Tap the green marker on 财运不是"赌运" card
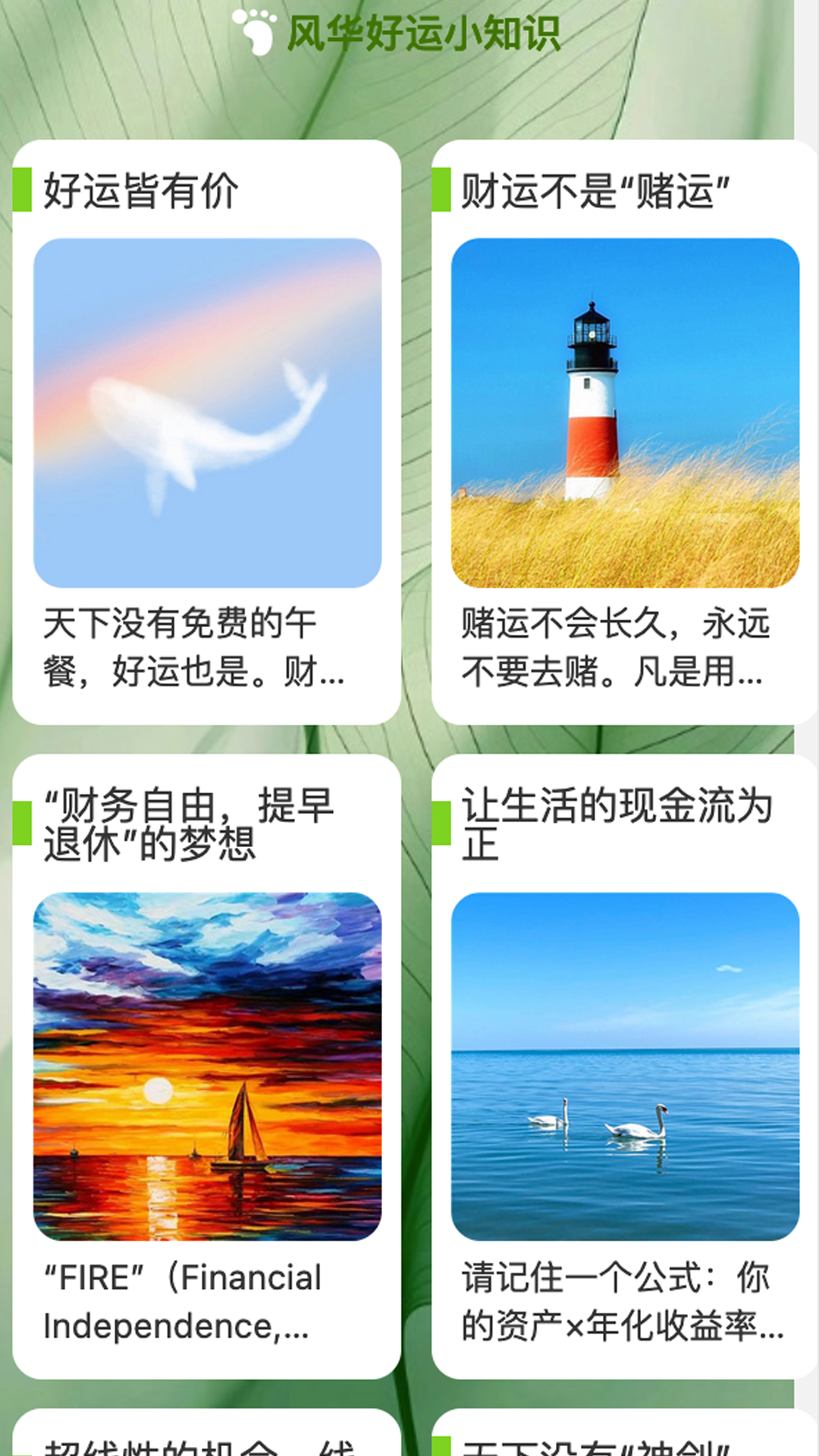This screenshot has height=1456, width=819. pyautogui.click(x=441, y=190)
